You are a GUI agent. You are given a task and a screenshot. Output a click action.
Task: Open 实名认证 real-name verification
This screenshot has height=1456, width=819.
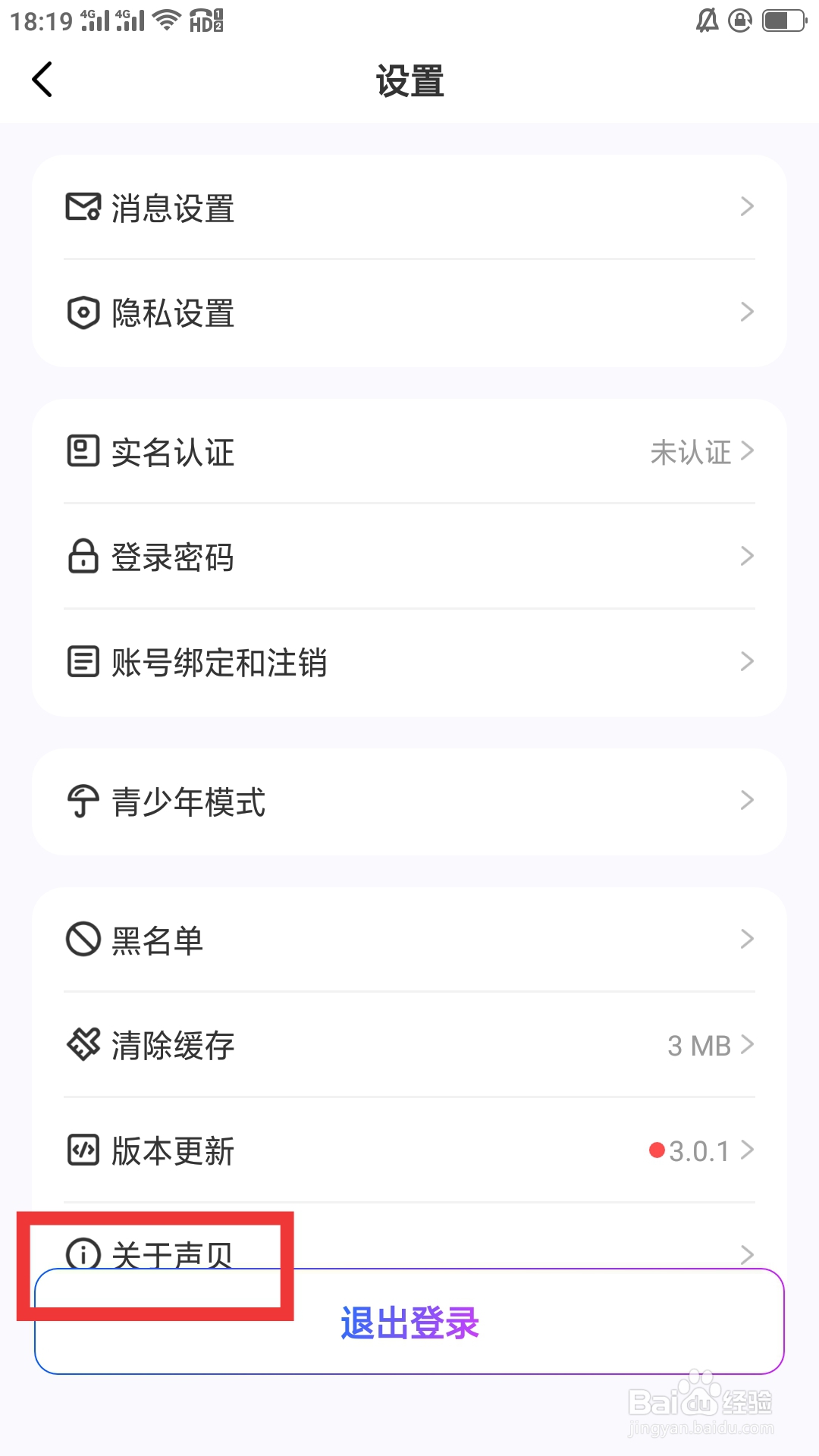click(409, 451)
